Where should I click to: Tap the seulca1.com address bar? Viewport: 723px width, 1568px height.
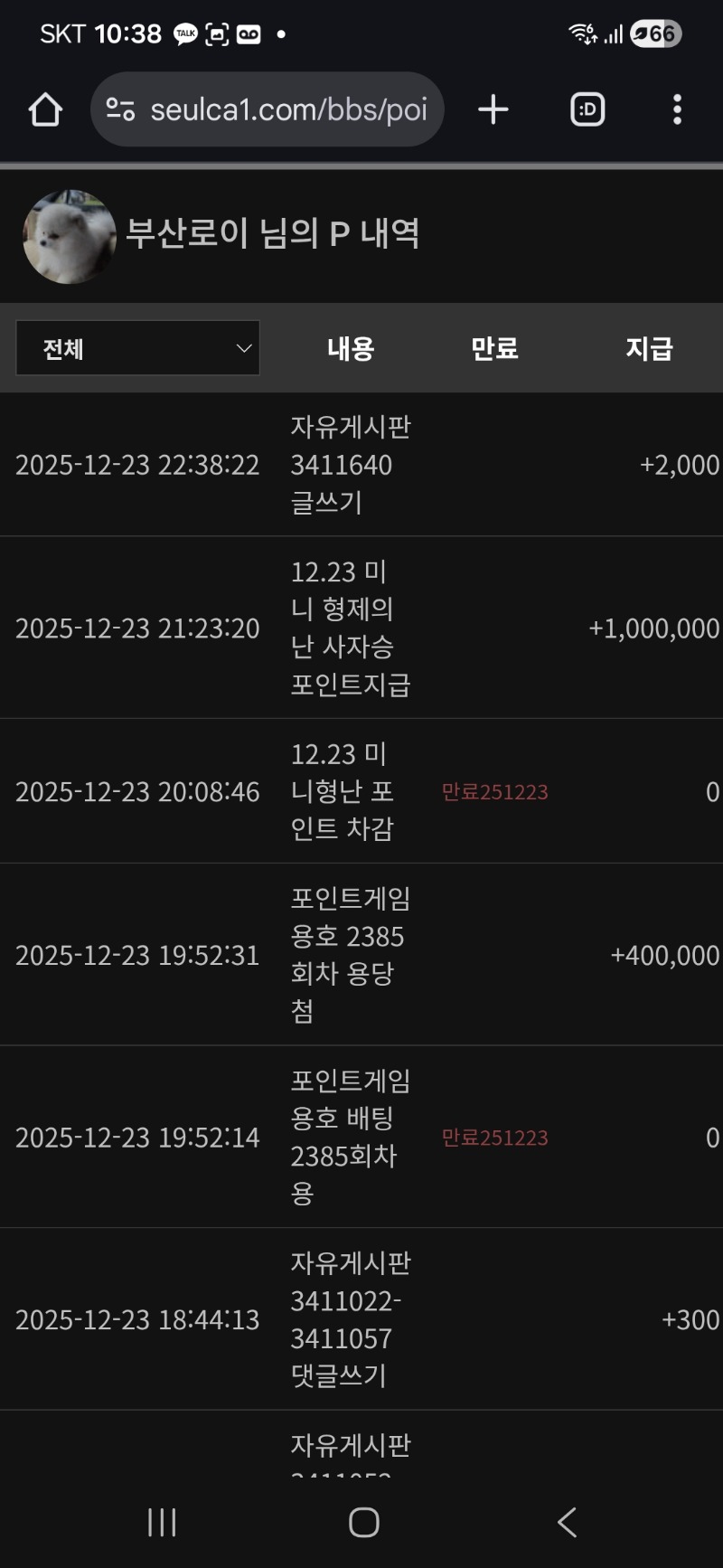coord(287,110)
